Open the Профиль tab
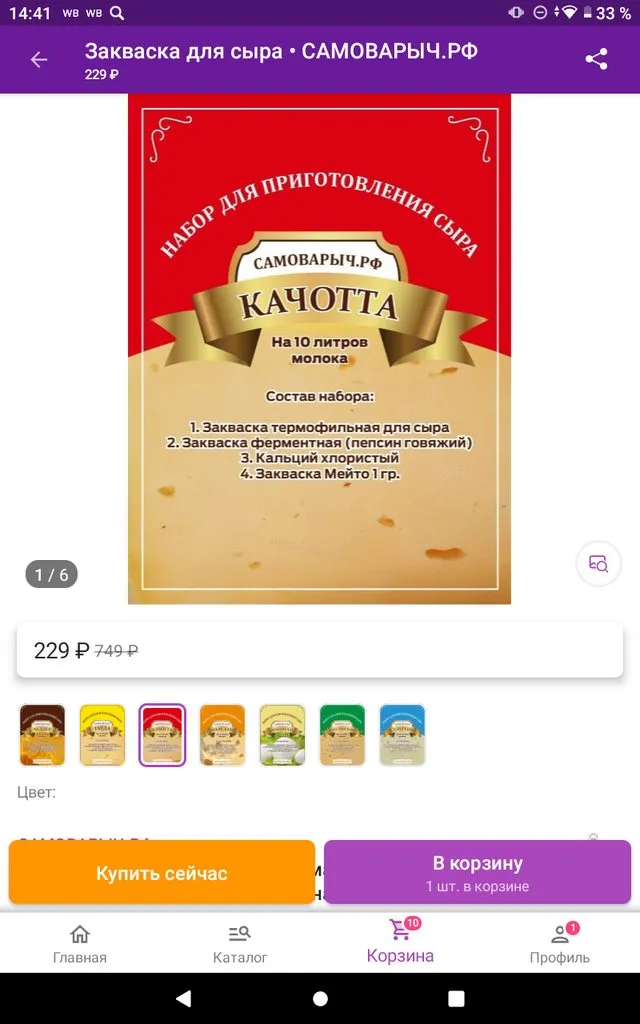The width and height of the screenshot is (640, 1024). (560, 944)
